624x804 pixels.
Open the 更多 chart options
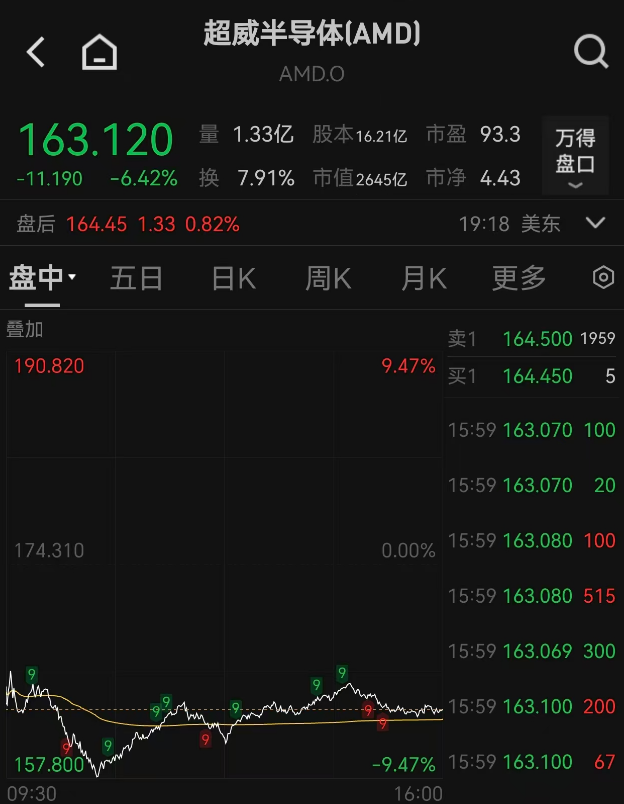(519, 278)
